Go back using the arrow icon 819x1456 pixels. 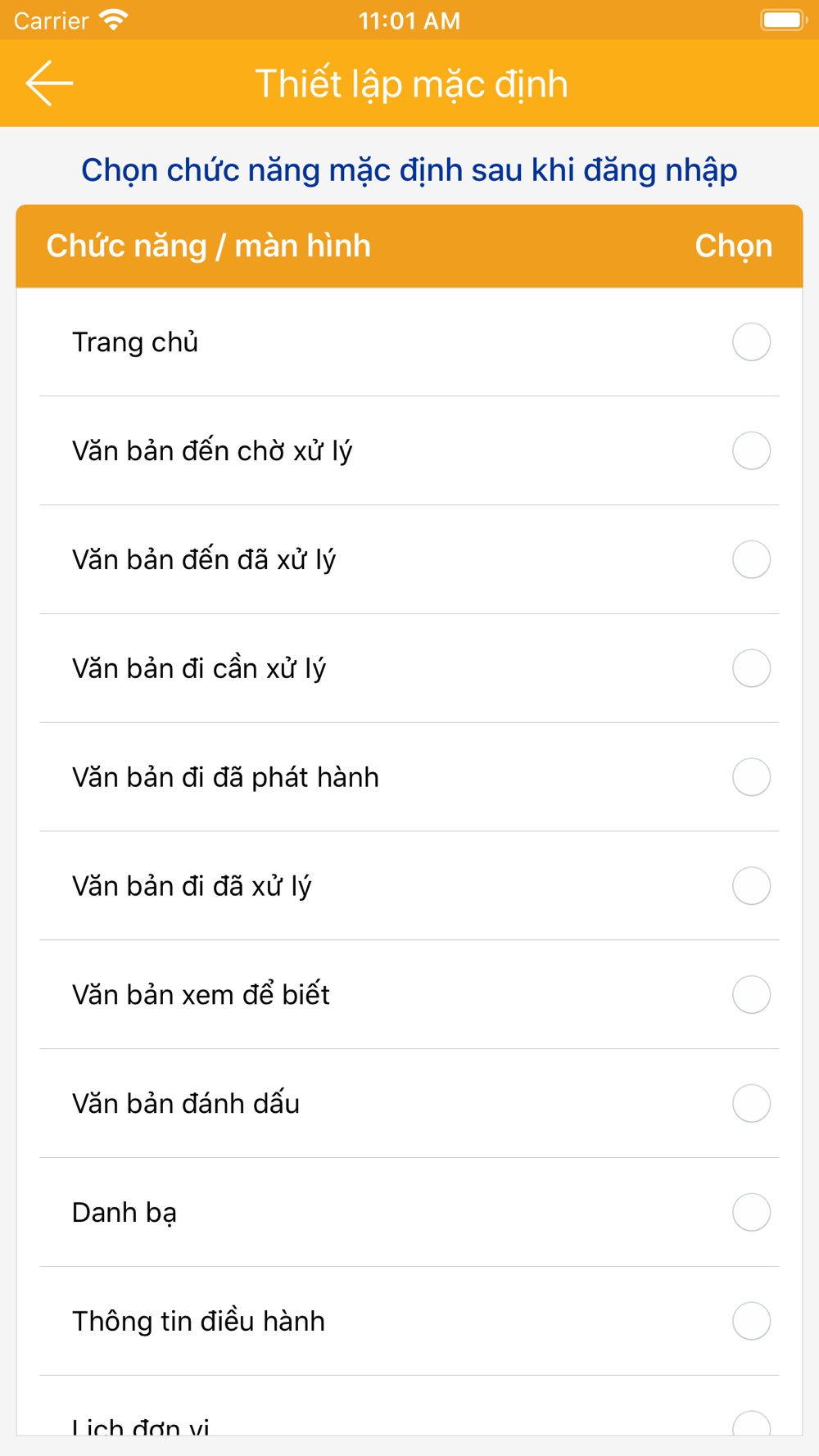pos(49,83)
